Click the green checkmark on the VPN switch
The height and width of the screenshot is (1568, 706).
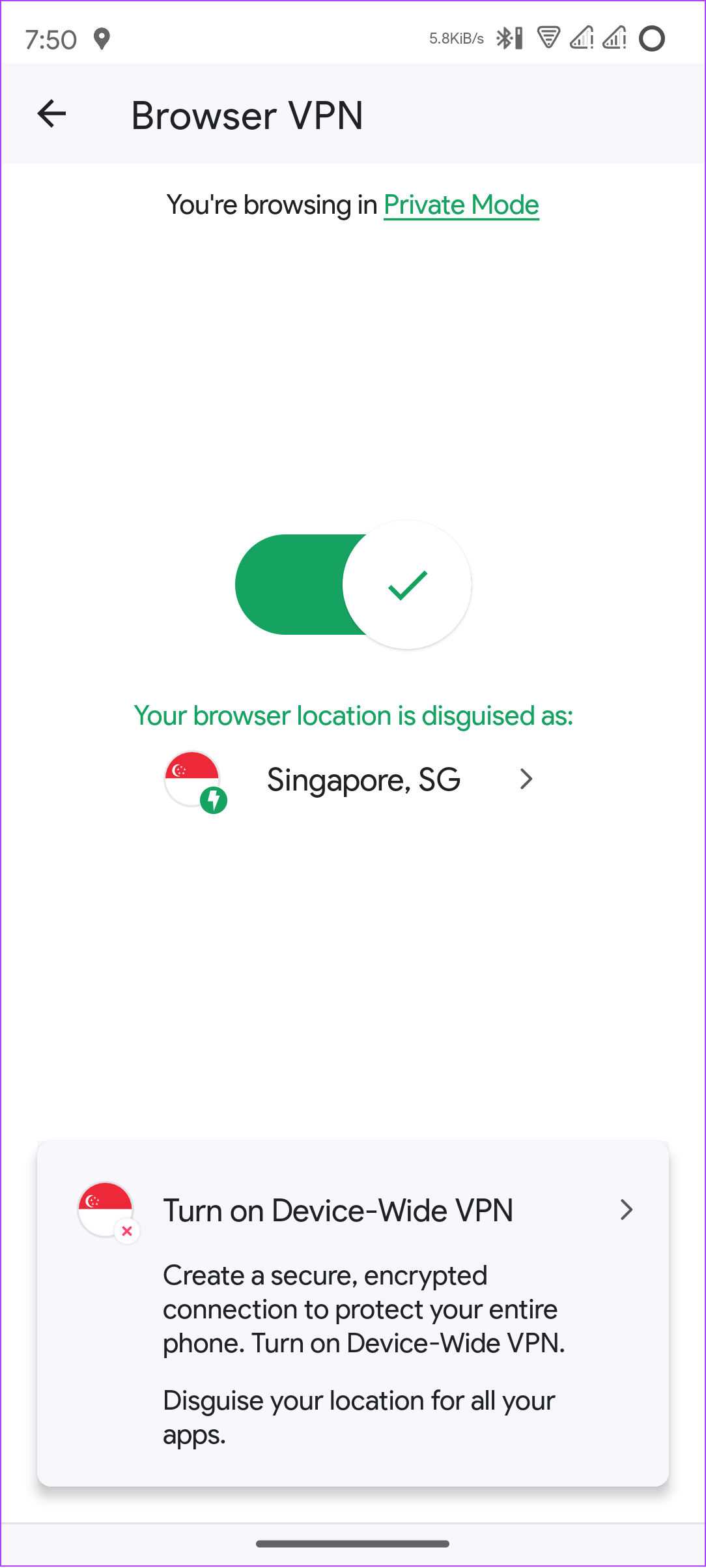click(x=406, y=585)
